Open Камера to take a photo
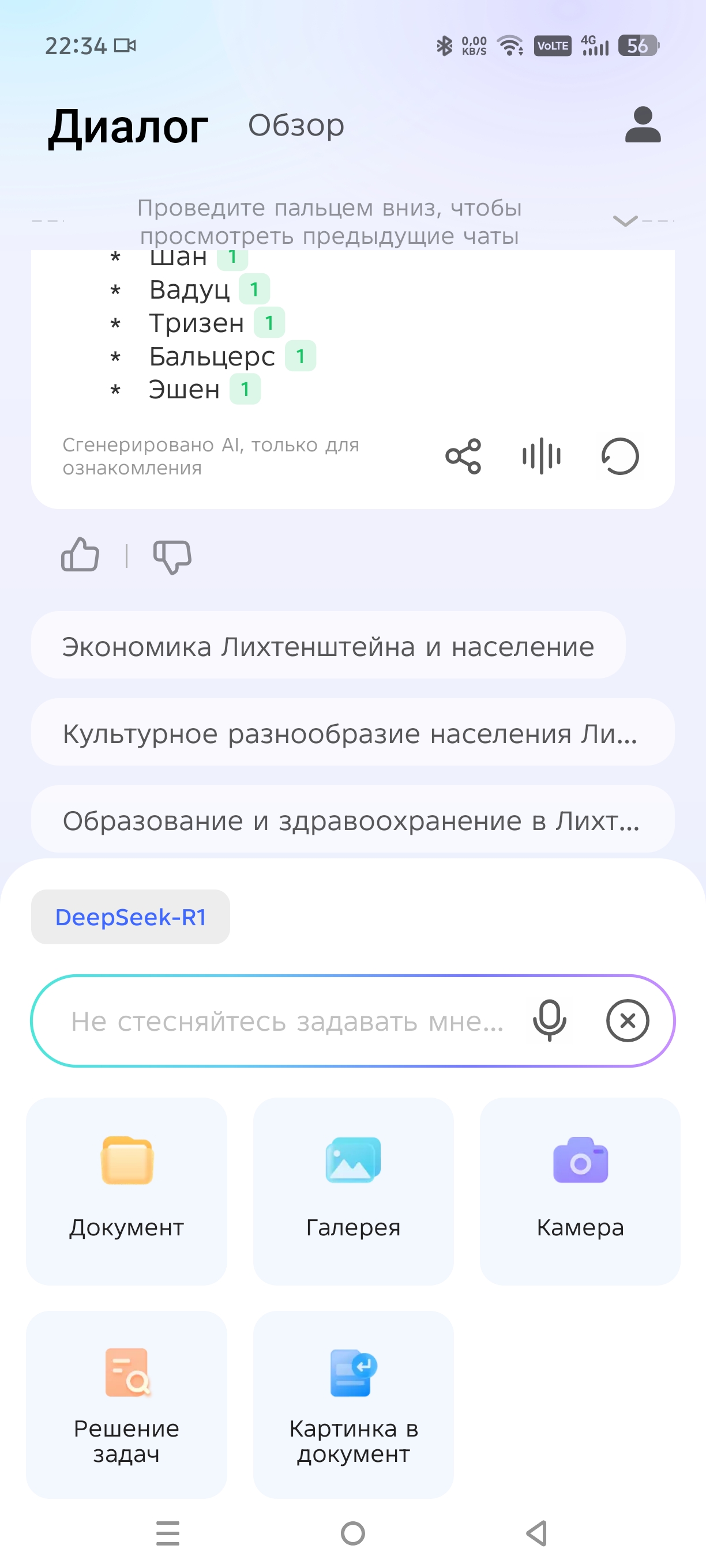The height and width of the screenshot is (1568, 706). [x=580, y=1192]
